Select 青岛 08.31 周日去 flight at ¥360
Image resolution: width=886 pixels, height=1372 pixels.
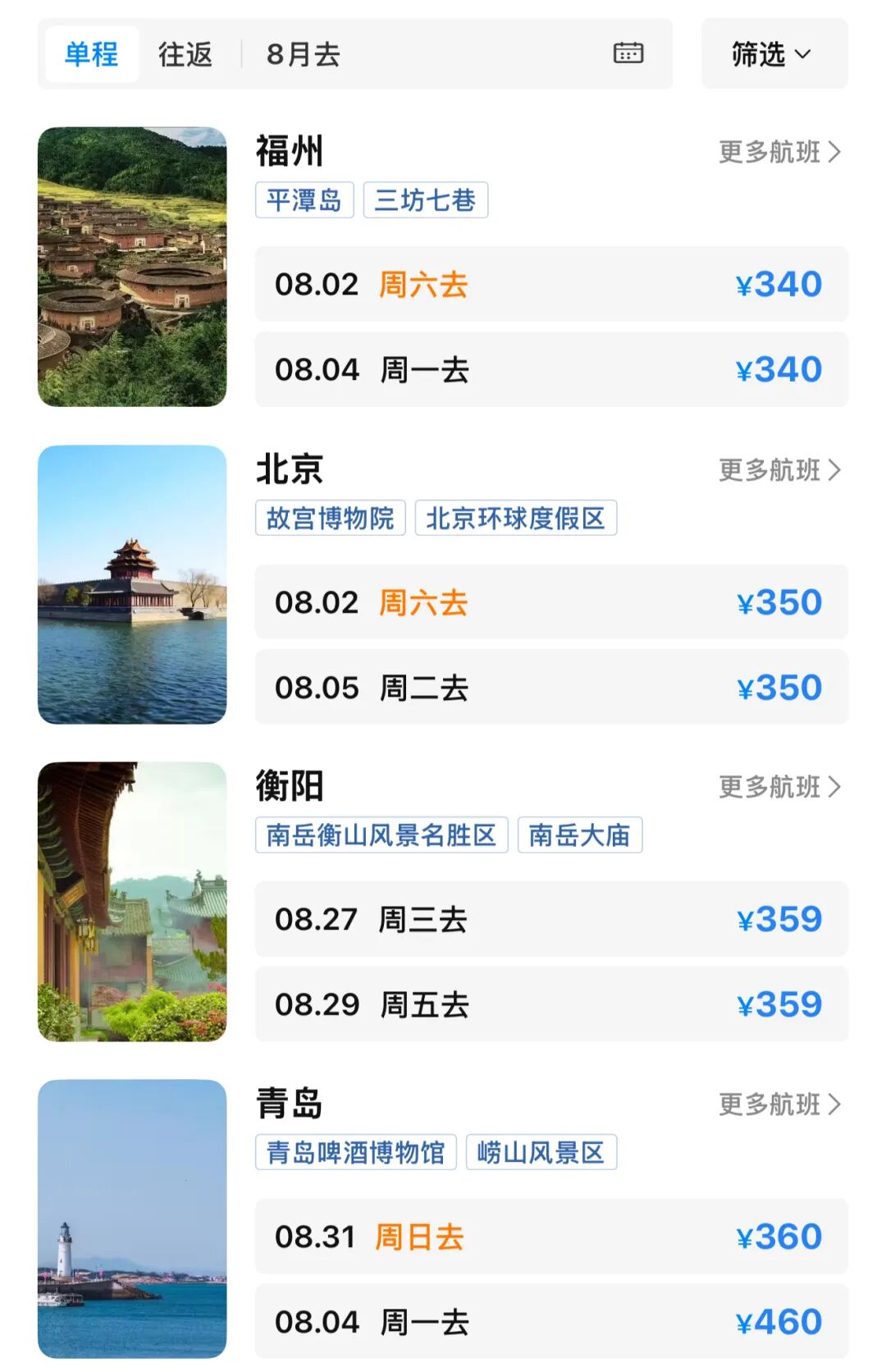(551, 1237)
